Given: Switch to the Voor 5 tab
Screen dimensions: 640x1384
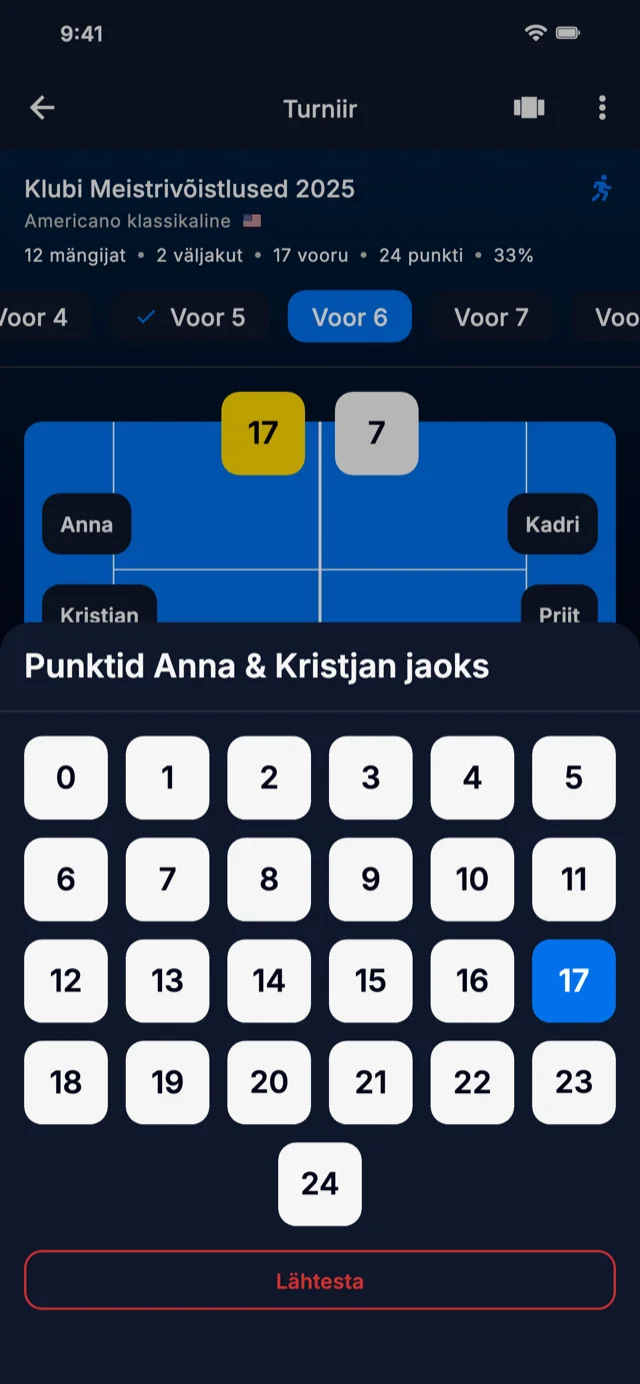Looking at the screenshot, I should (x=191, y=317).
